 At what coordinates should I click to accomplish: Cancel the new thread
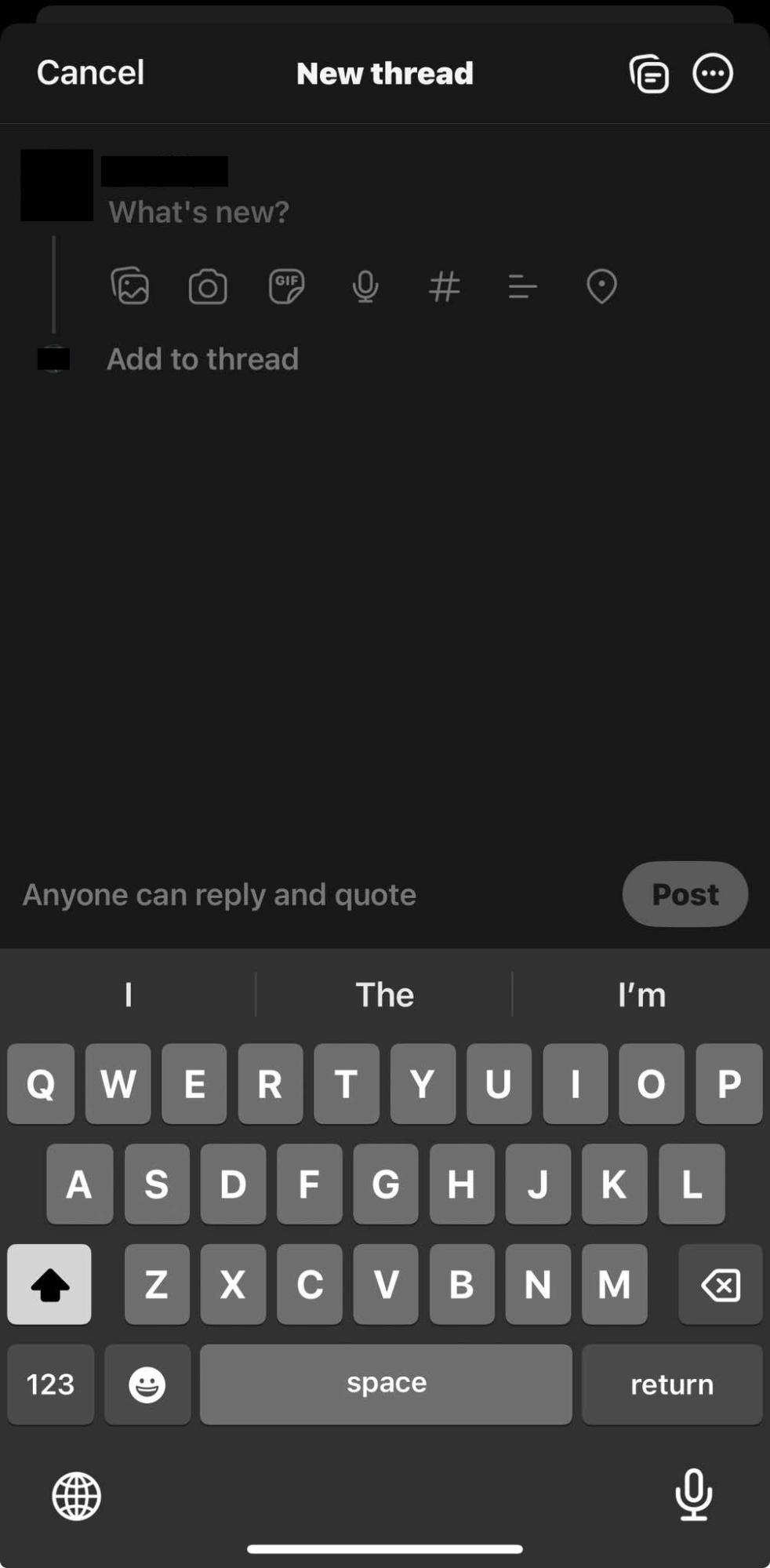(x=89, y=71)
